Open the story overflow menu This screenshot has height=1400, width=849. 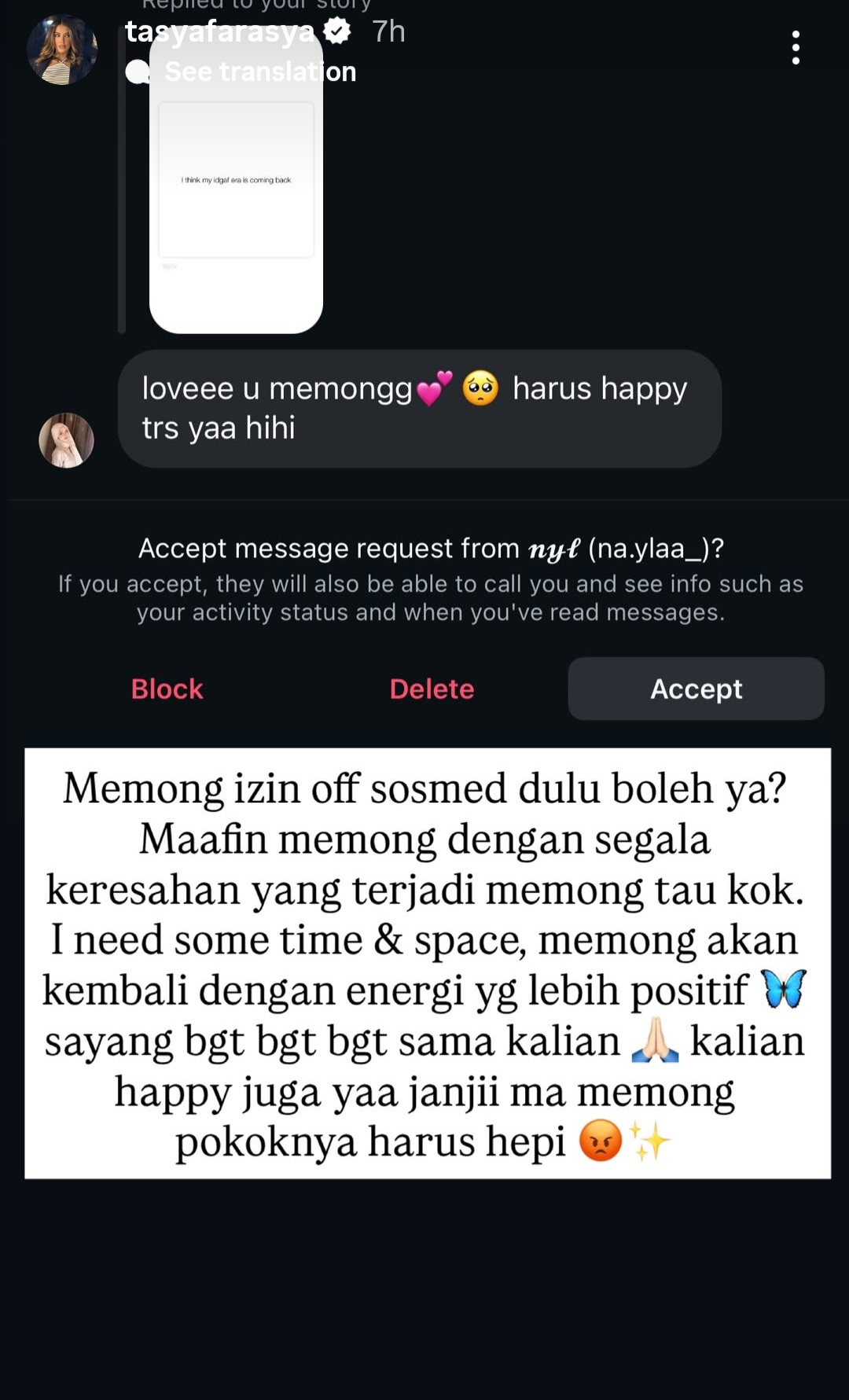tap(796, 48)
